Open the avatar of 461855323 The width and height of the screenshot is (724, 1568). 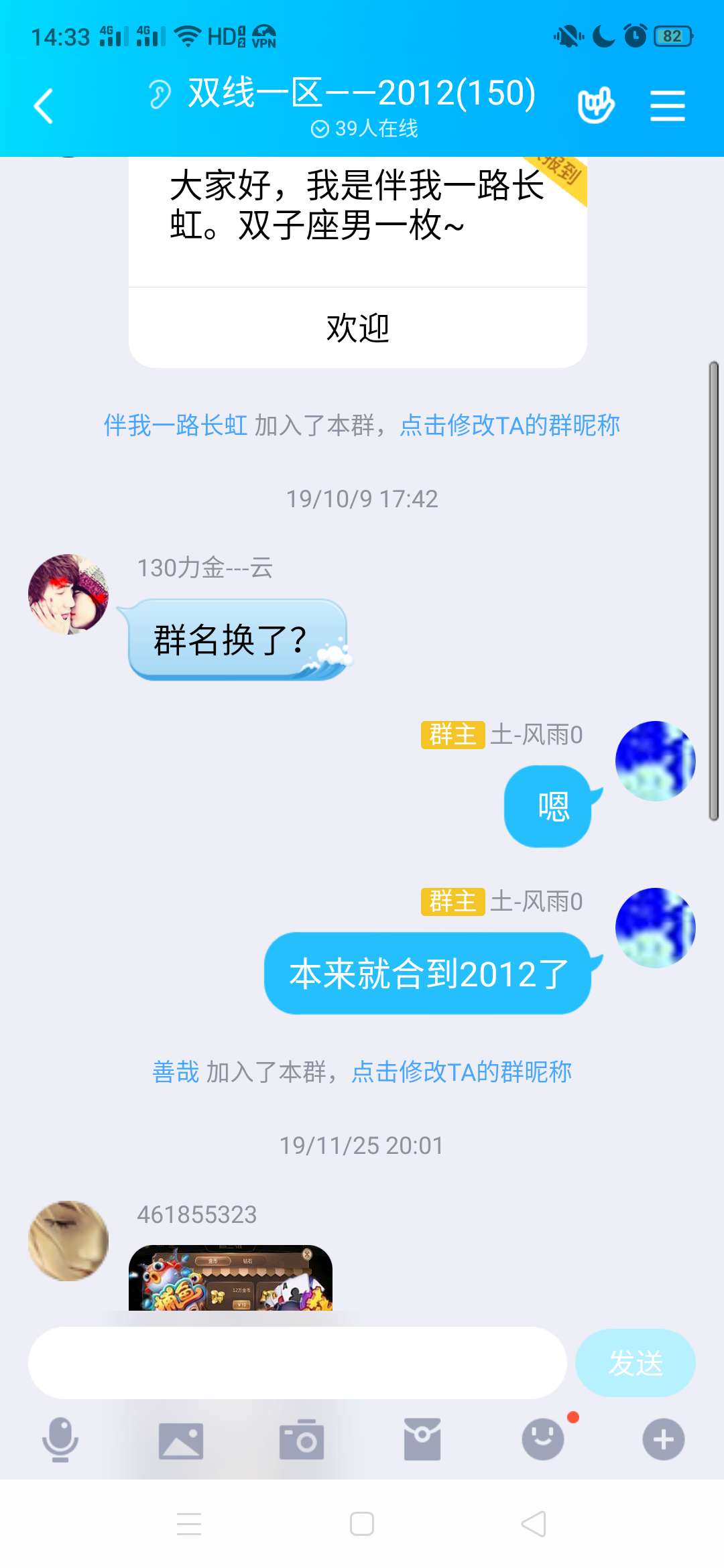pos(68,1240)
